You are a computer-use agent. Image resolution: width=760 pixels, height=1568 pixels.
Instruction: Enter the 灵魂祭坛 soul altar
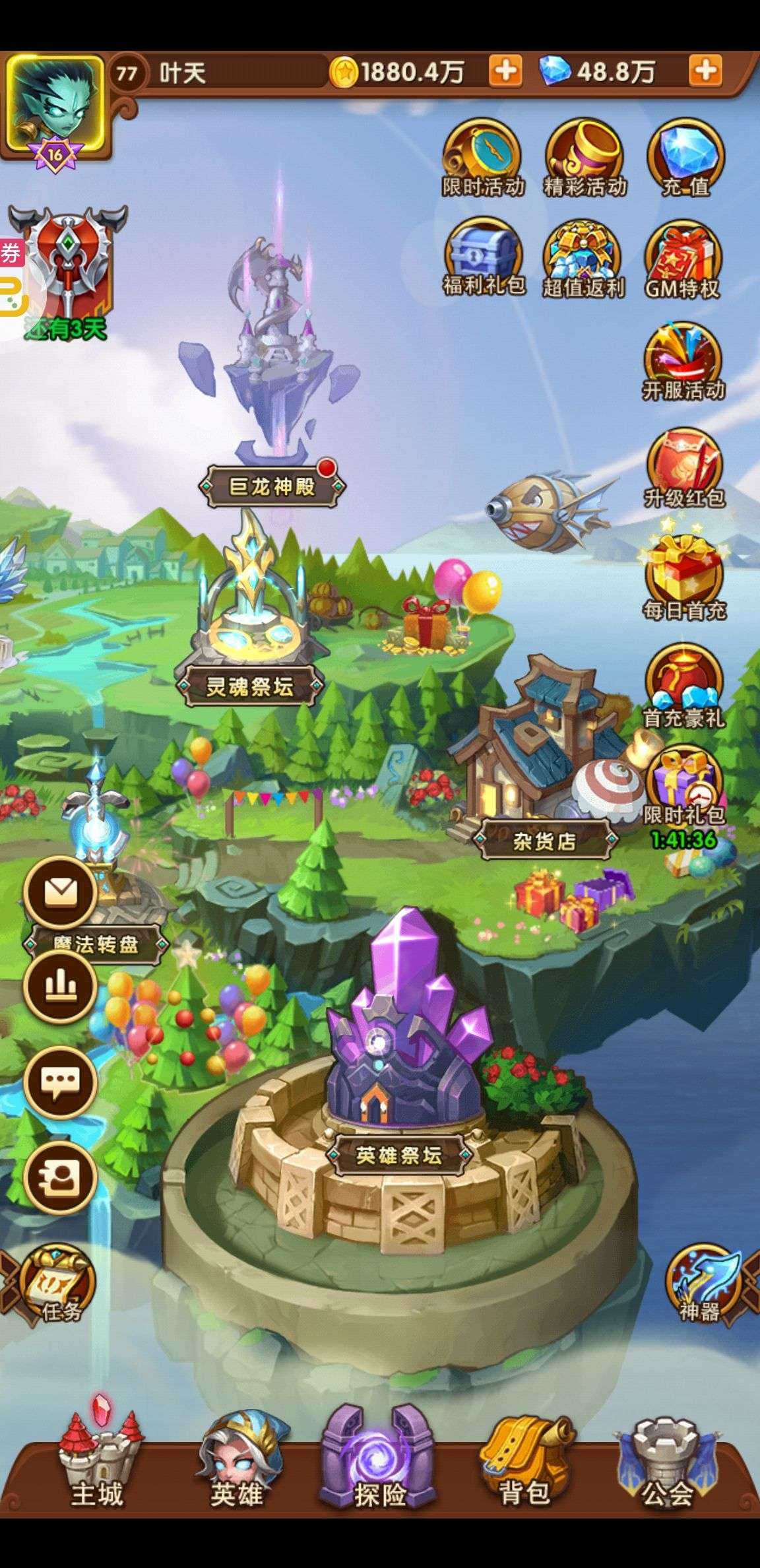249,686
